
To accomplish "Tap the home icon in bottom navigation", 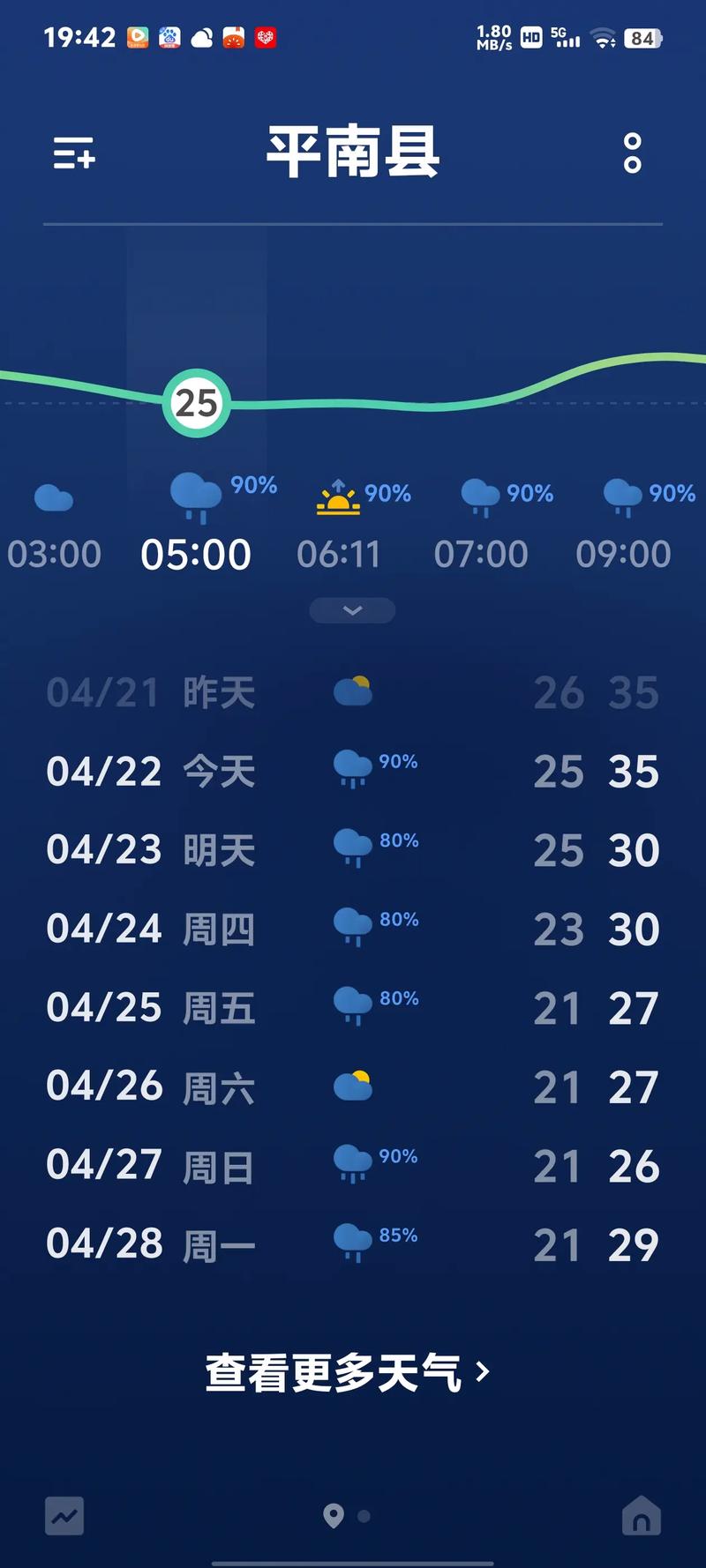I will tap(642, 1515).
